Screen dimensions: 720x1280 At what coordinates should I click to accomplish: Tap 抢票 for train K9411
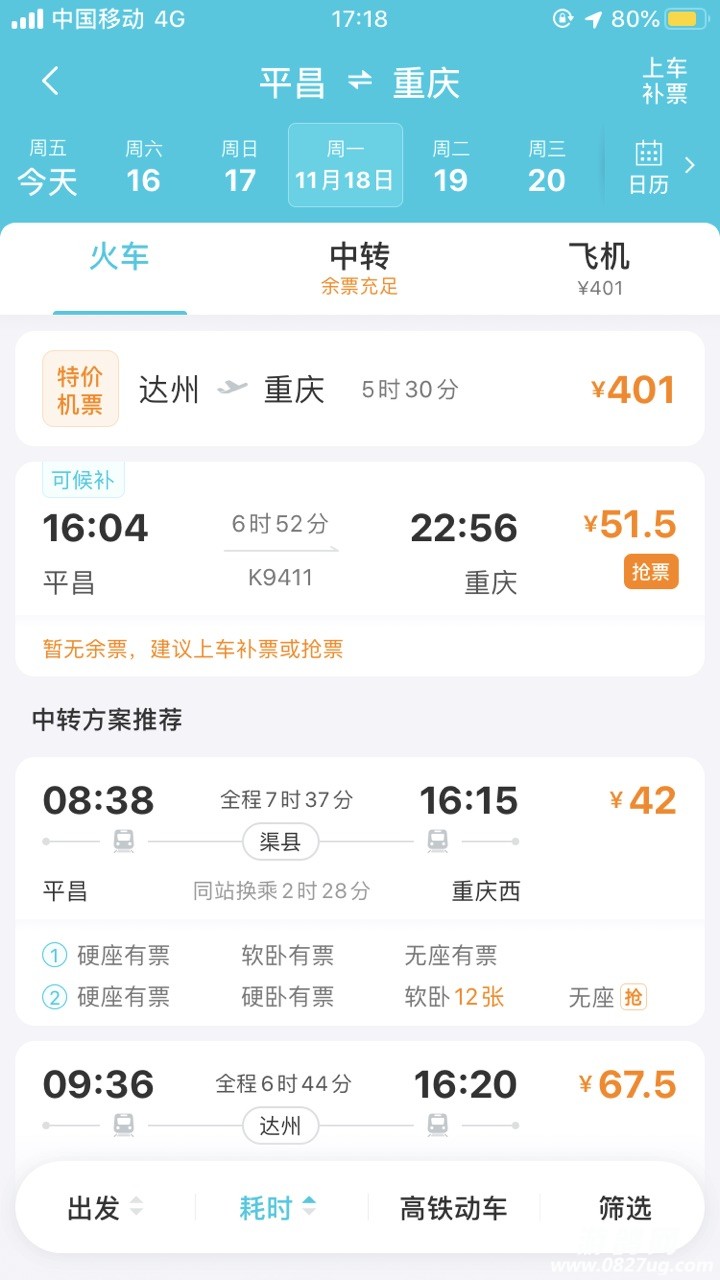click(650, 572)
